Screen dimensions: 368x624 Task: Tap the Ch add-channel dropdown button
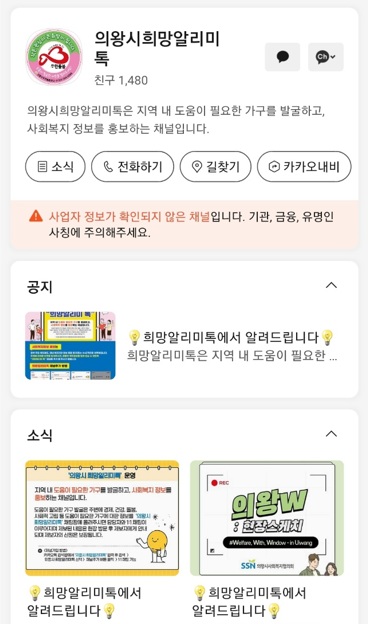pos(325,57)
